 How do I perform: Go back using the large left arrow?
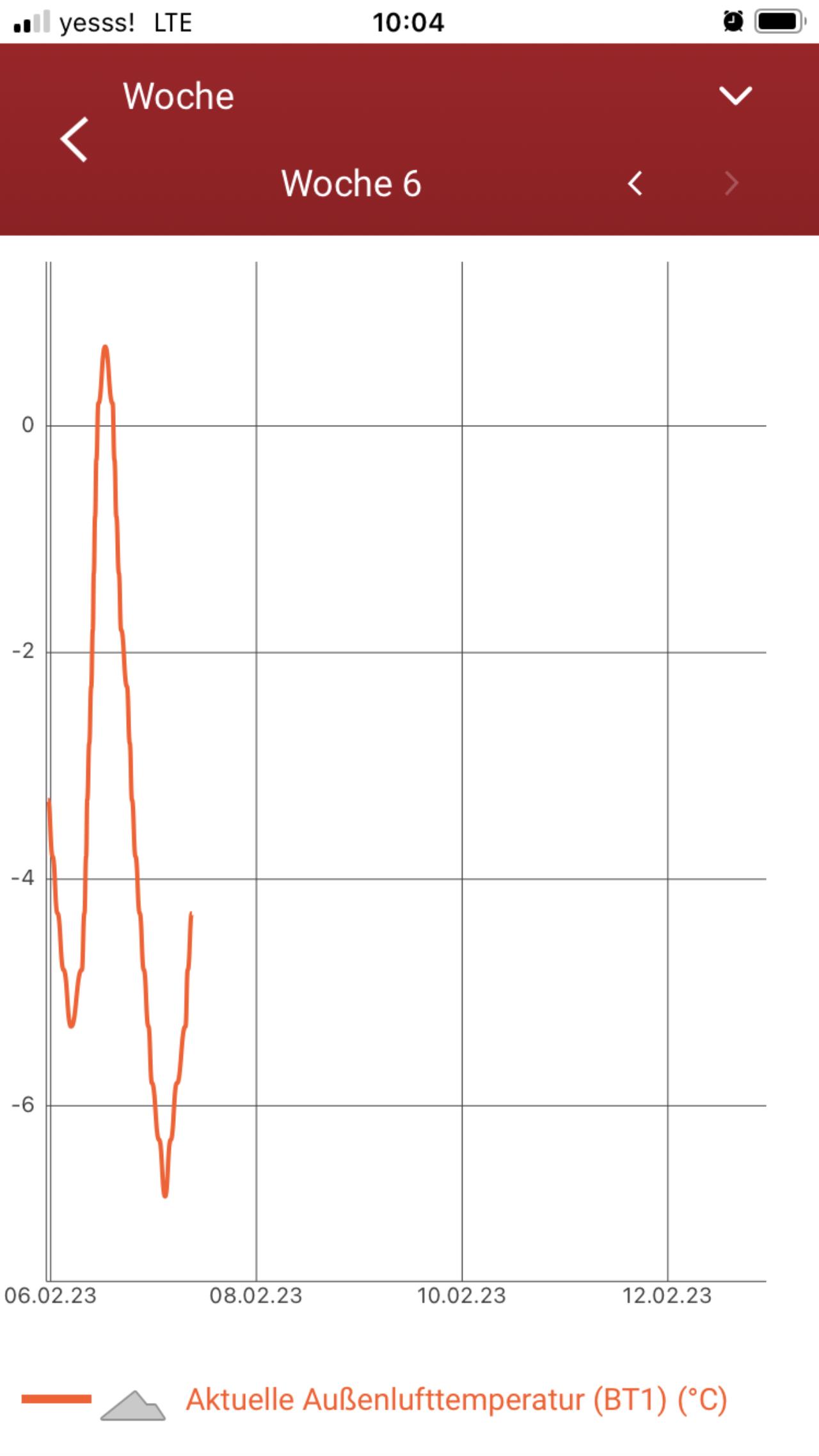coord(74,139)
